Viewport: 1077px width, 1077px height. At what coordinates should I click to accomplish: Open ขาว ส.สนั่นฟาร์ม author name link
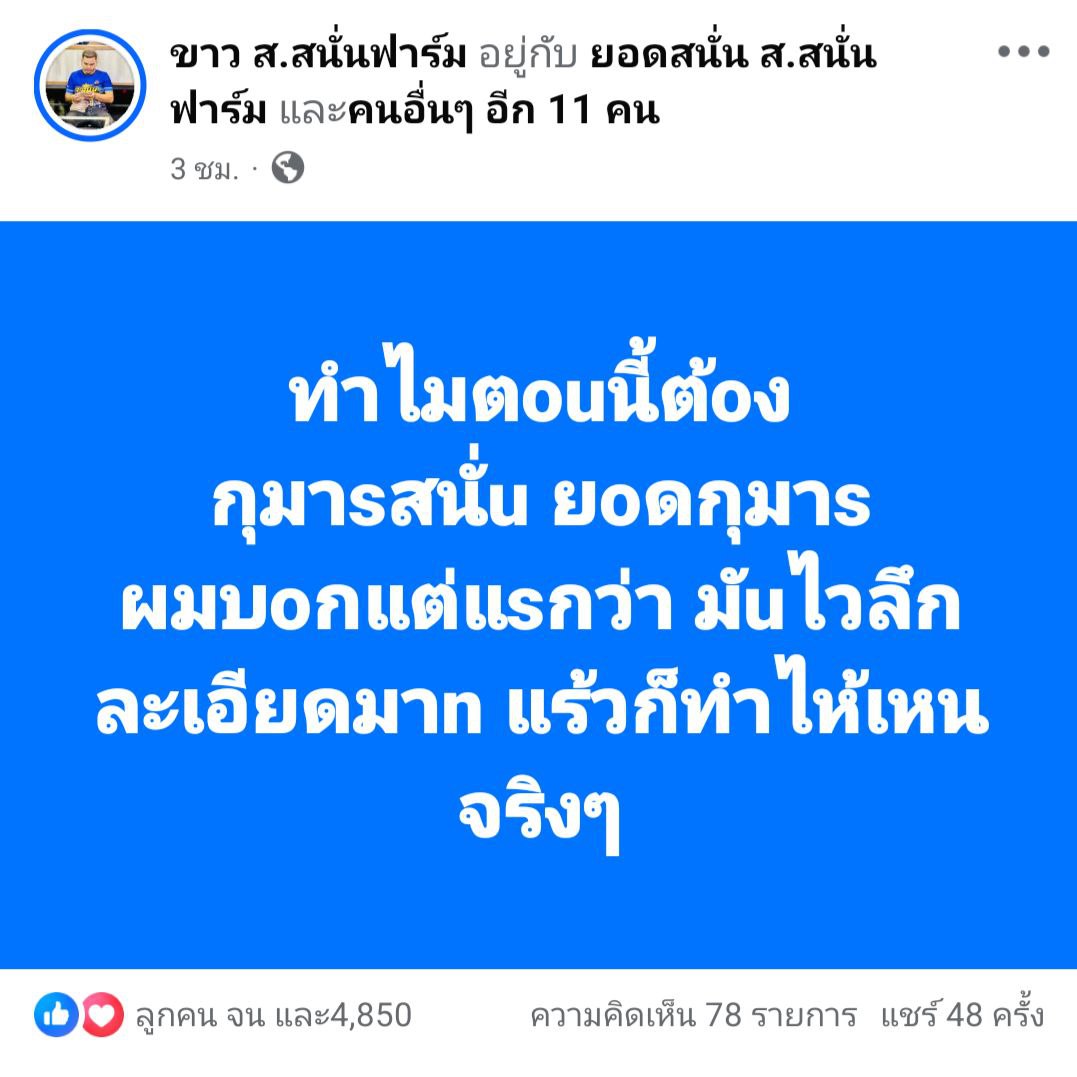click(318, 57)
